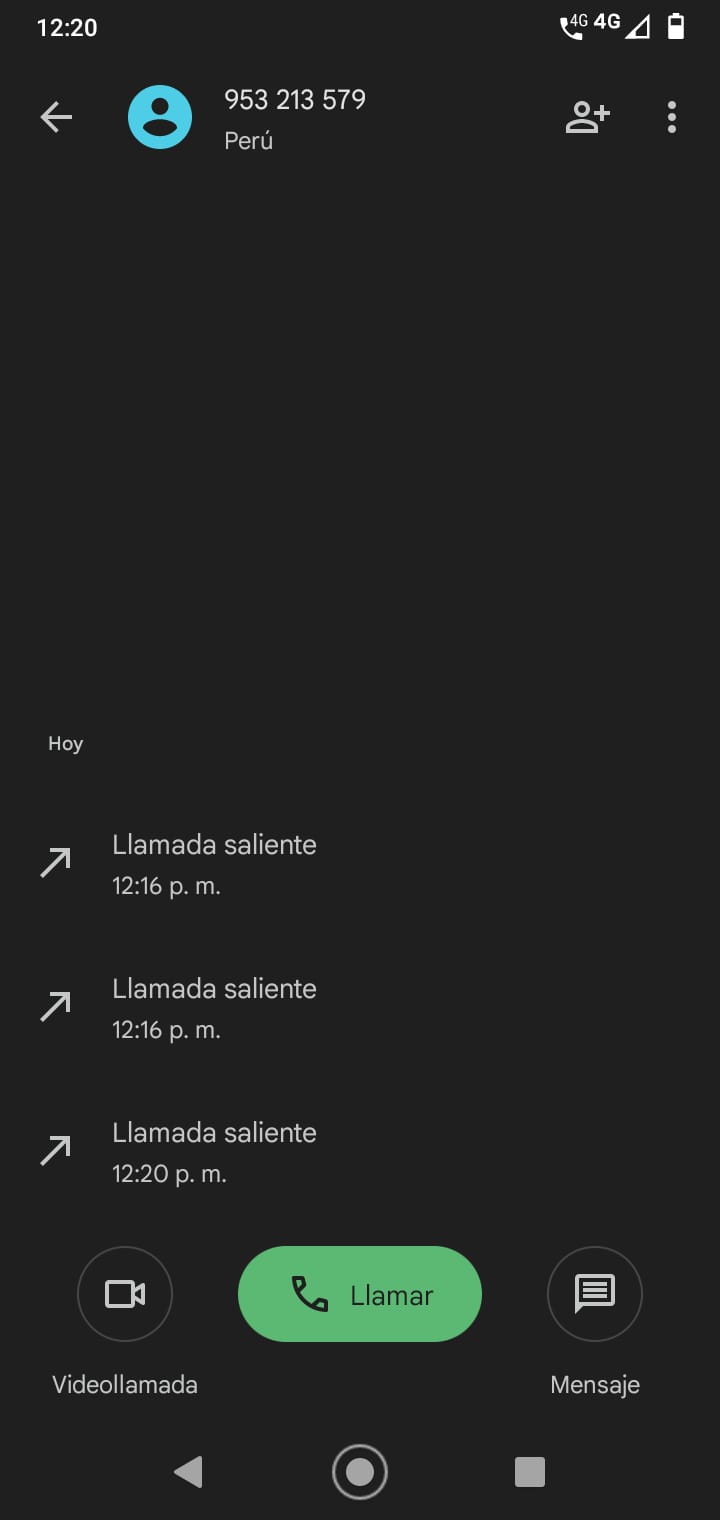The height and width of the screenshot is (1520, 720).
Task: Go to the system home screen
Action: tap(360, 1472)
